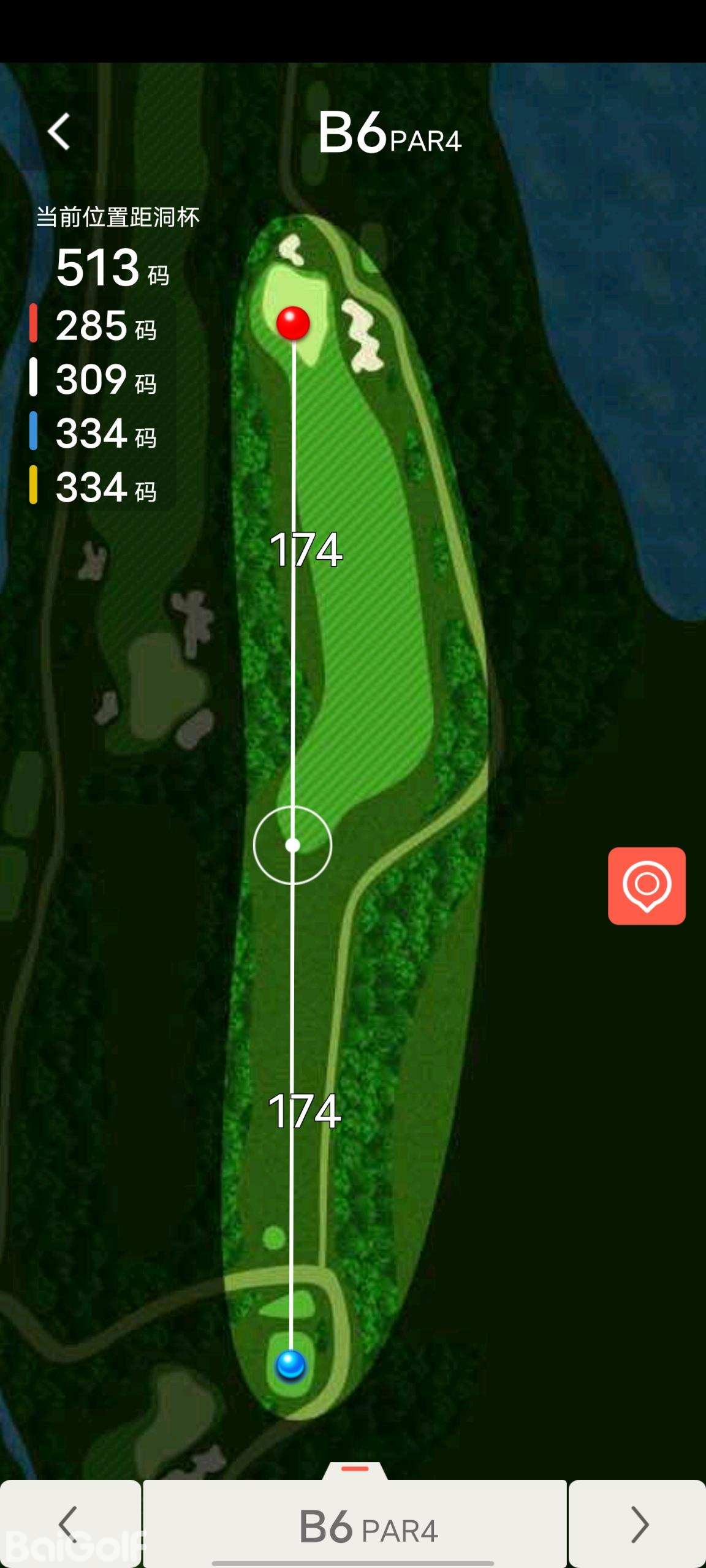Image resolution: width=706 pixels, height=1568 pixels.
Task: Tap the red location pin button
Action: pos(647,886)
